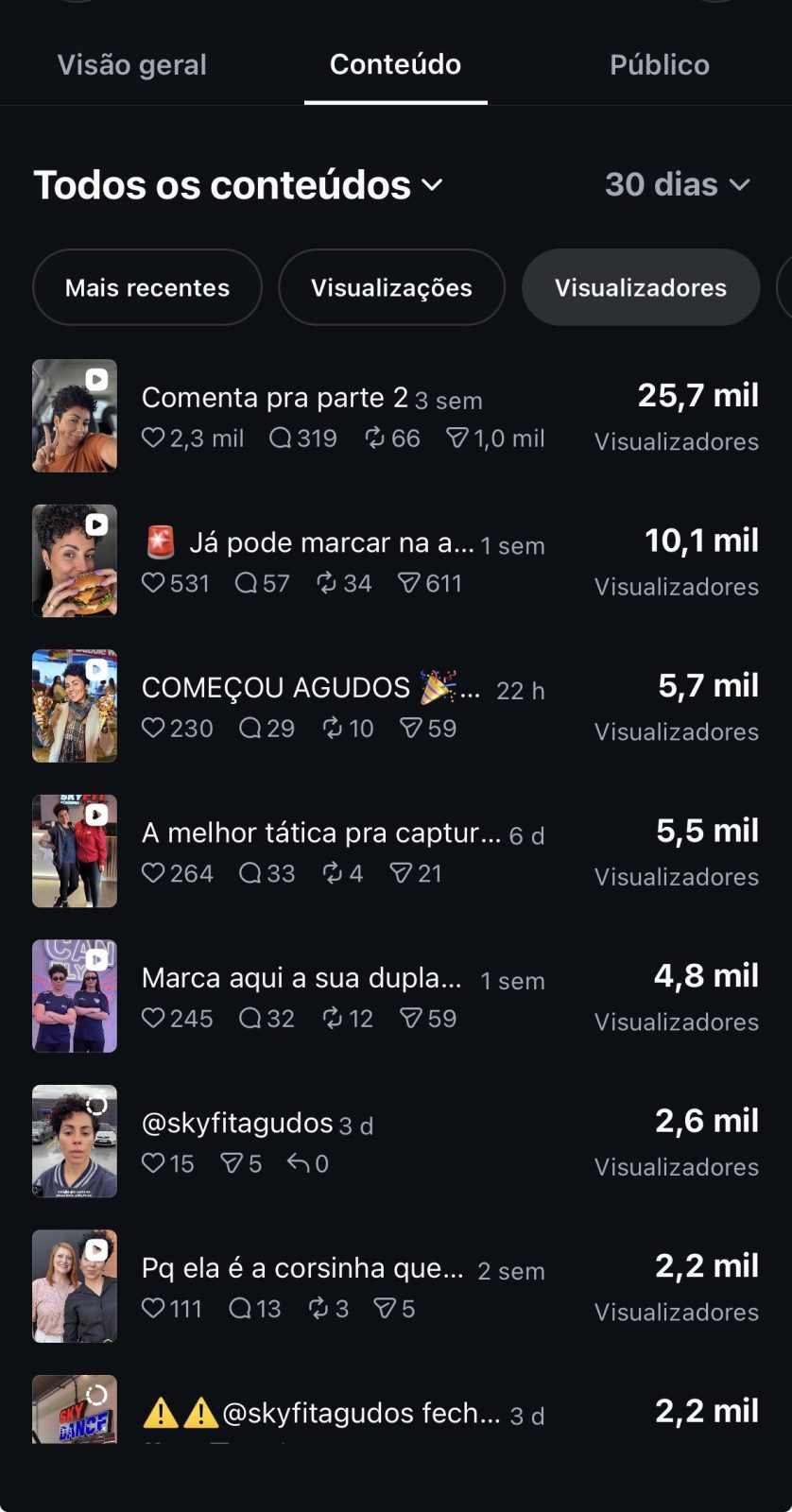
Task: Select the Conteúdo tab
Action: click(x=395, y=64)
